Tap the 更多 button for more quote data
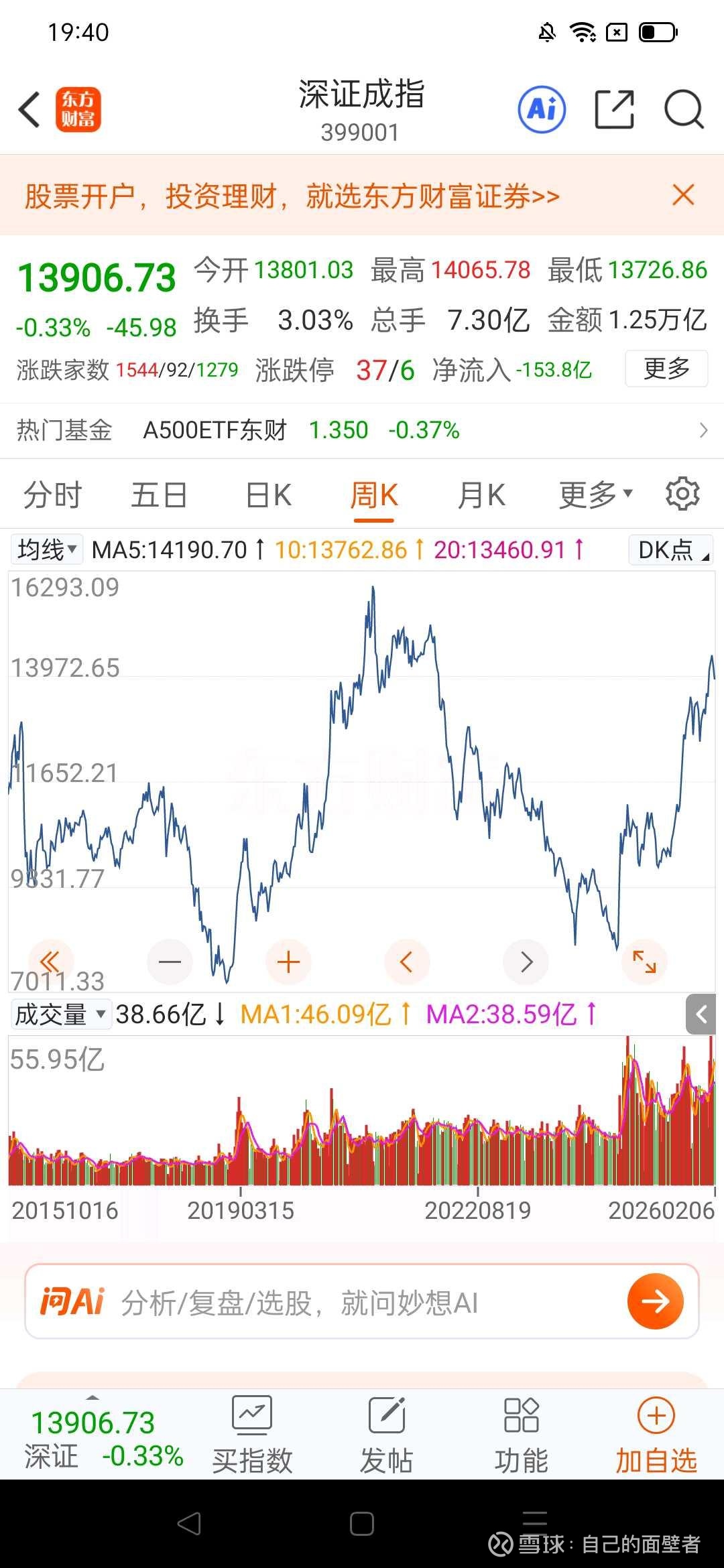This screenshot has width=724, height=1568. (x=666, y=369)
